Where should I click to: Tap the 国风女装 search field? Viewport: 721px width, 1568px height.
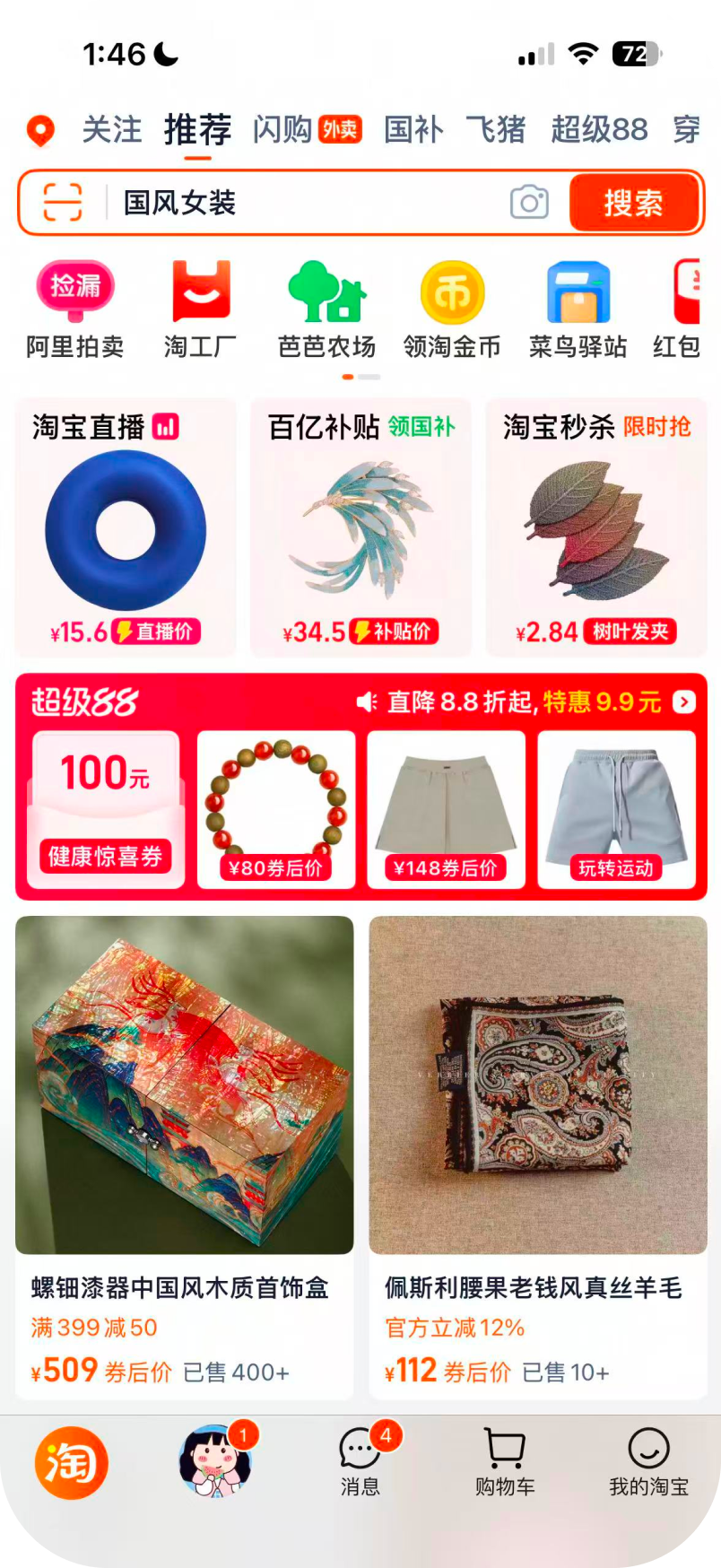click(305, 203)
